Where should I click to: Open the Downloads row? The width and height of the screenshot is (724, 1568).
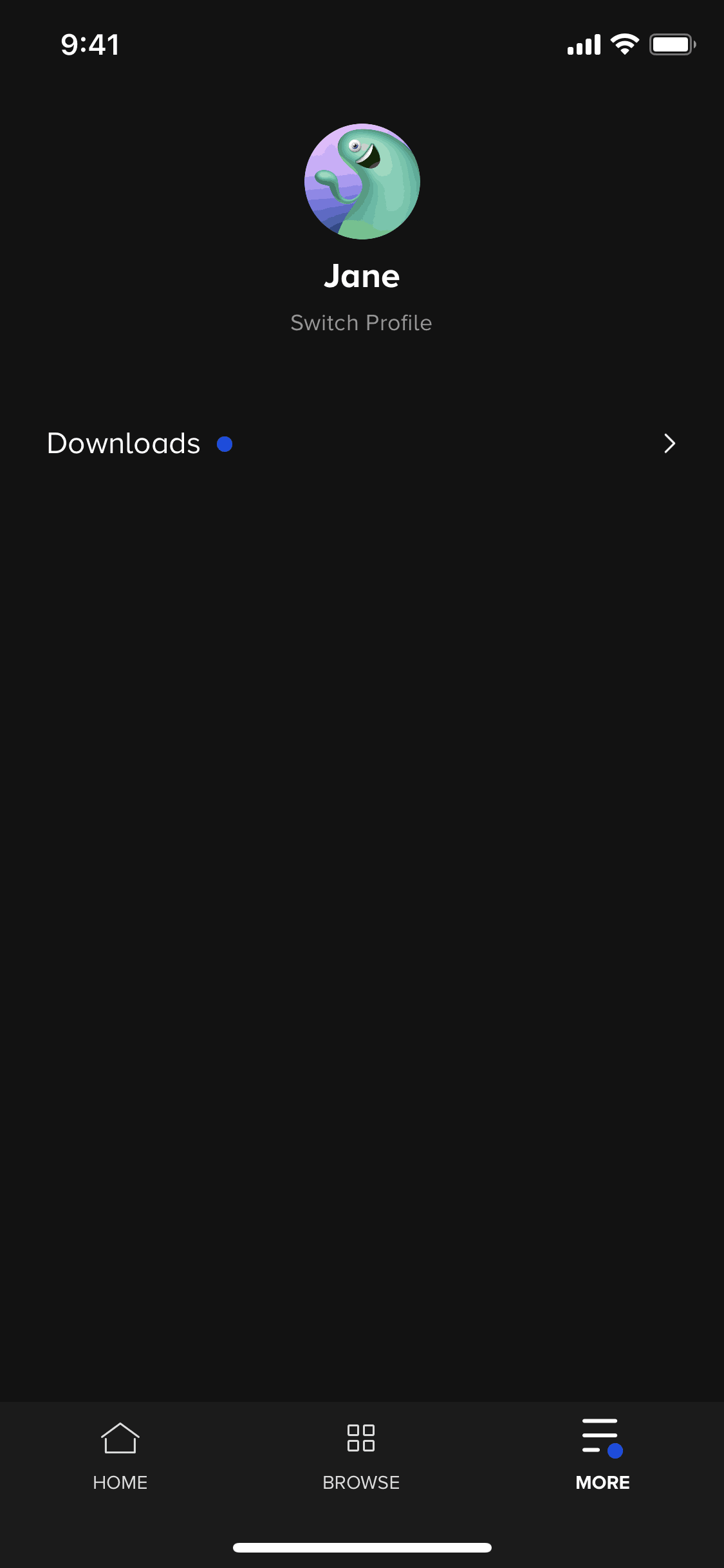361,443
